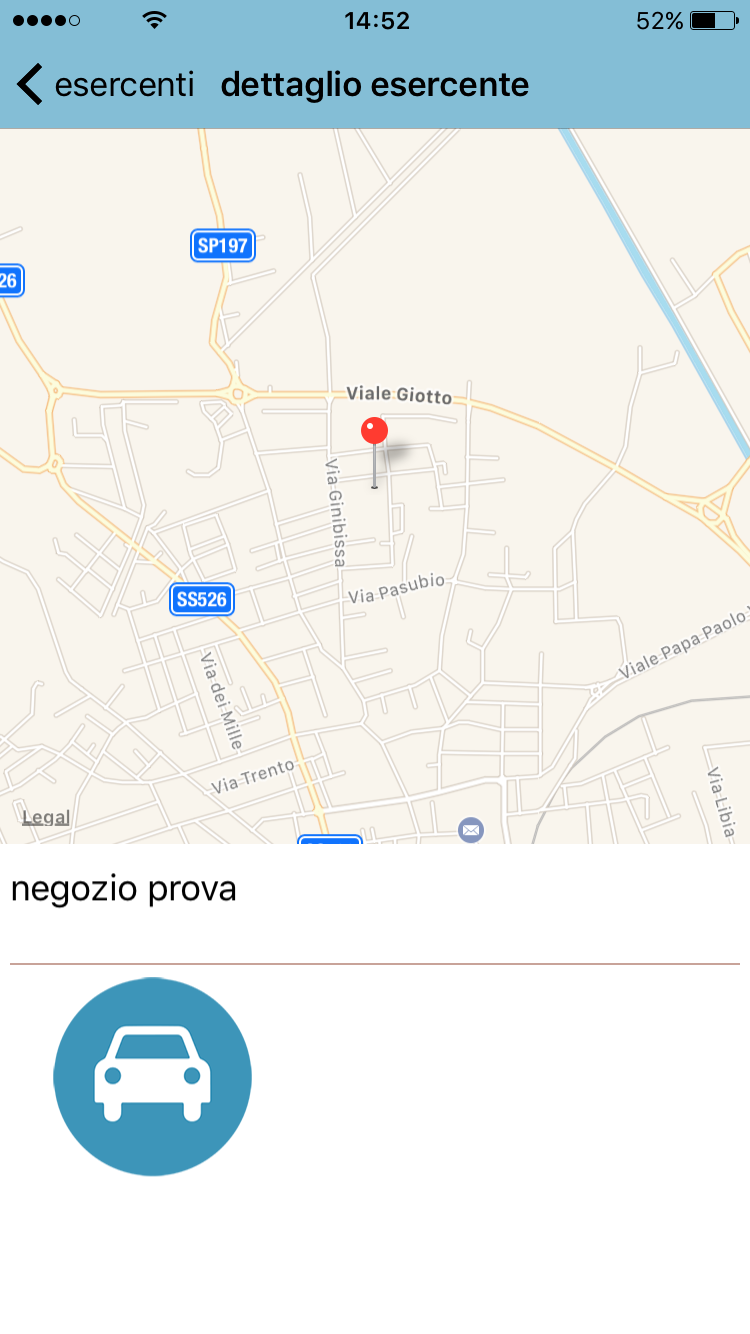
Task: Go back to the esercenti list
Action: point(105,85)
